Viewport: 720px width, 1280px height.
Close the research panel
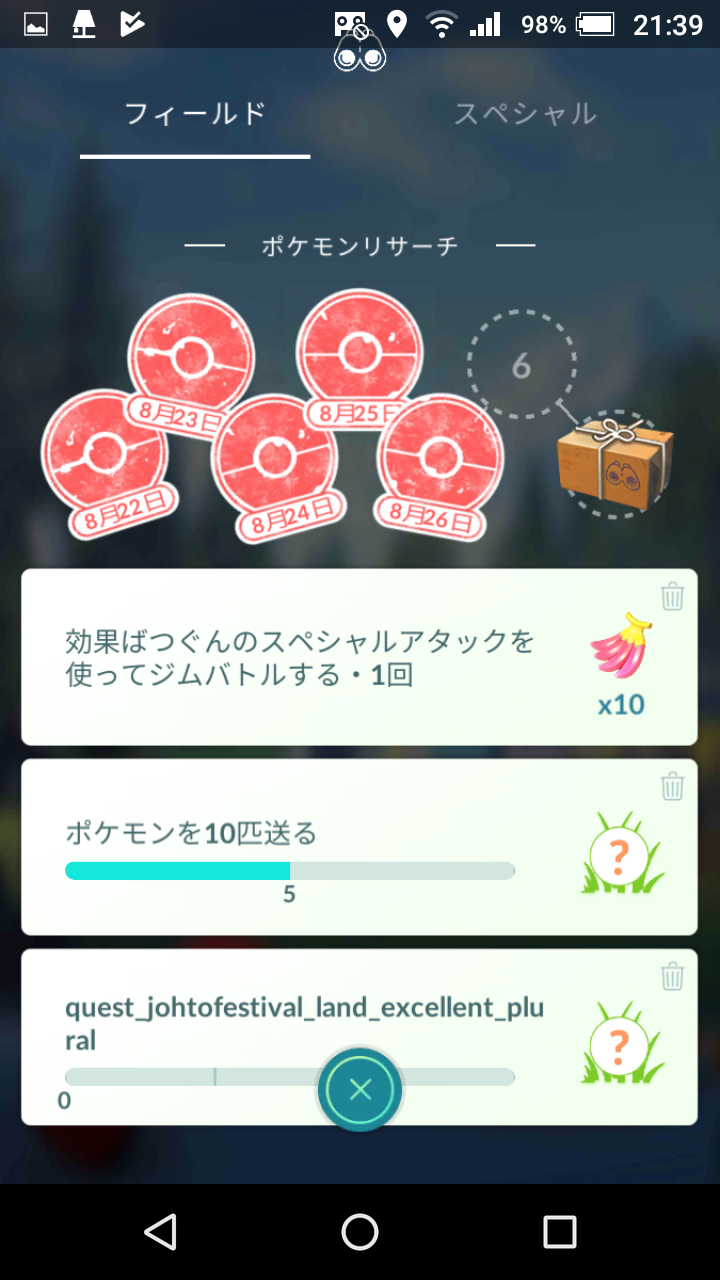pyautogui.click(x=360, y=1089)
